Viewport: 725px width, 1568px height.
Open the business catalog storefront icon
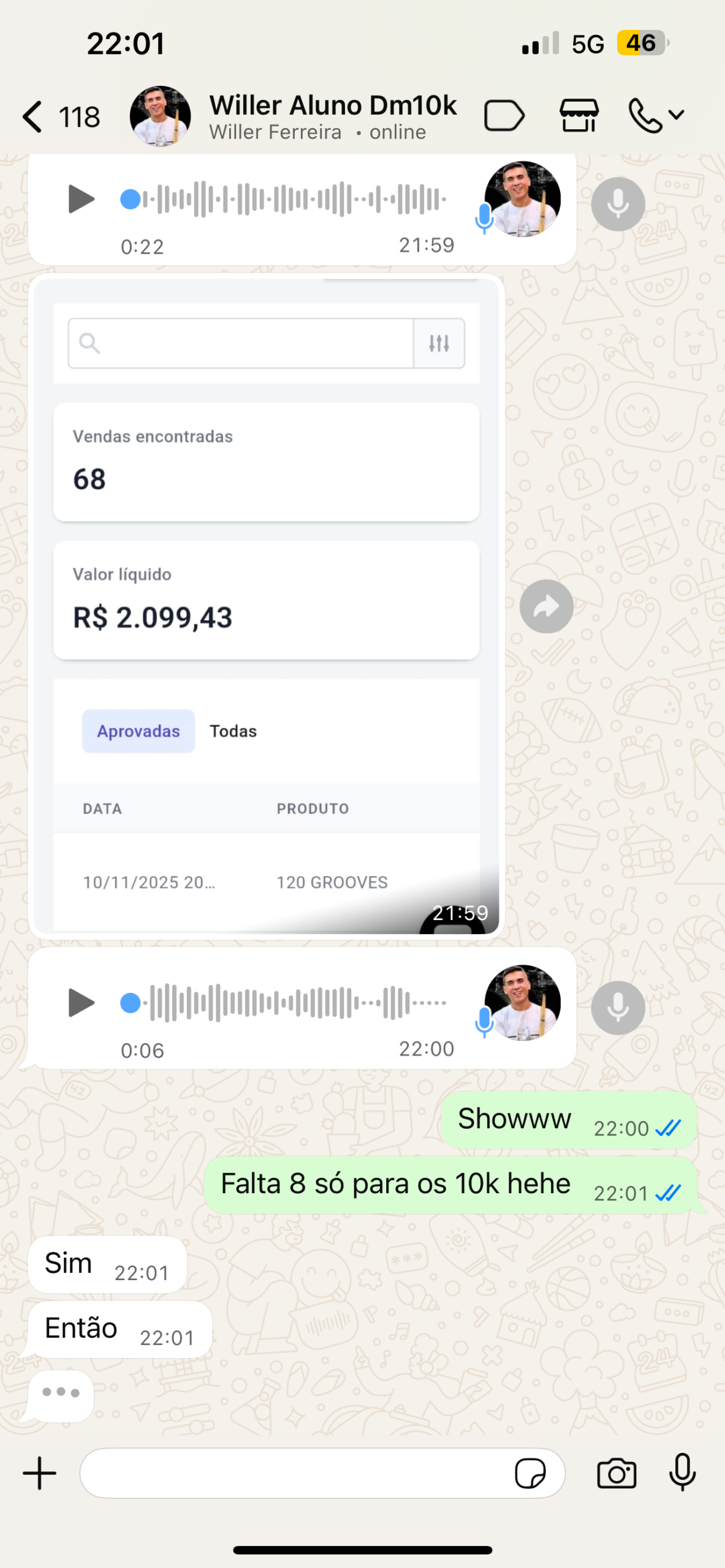[579, 116]
